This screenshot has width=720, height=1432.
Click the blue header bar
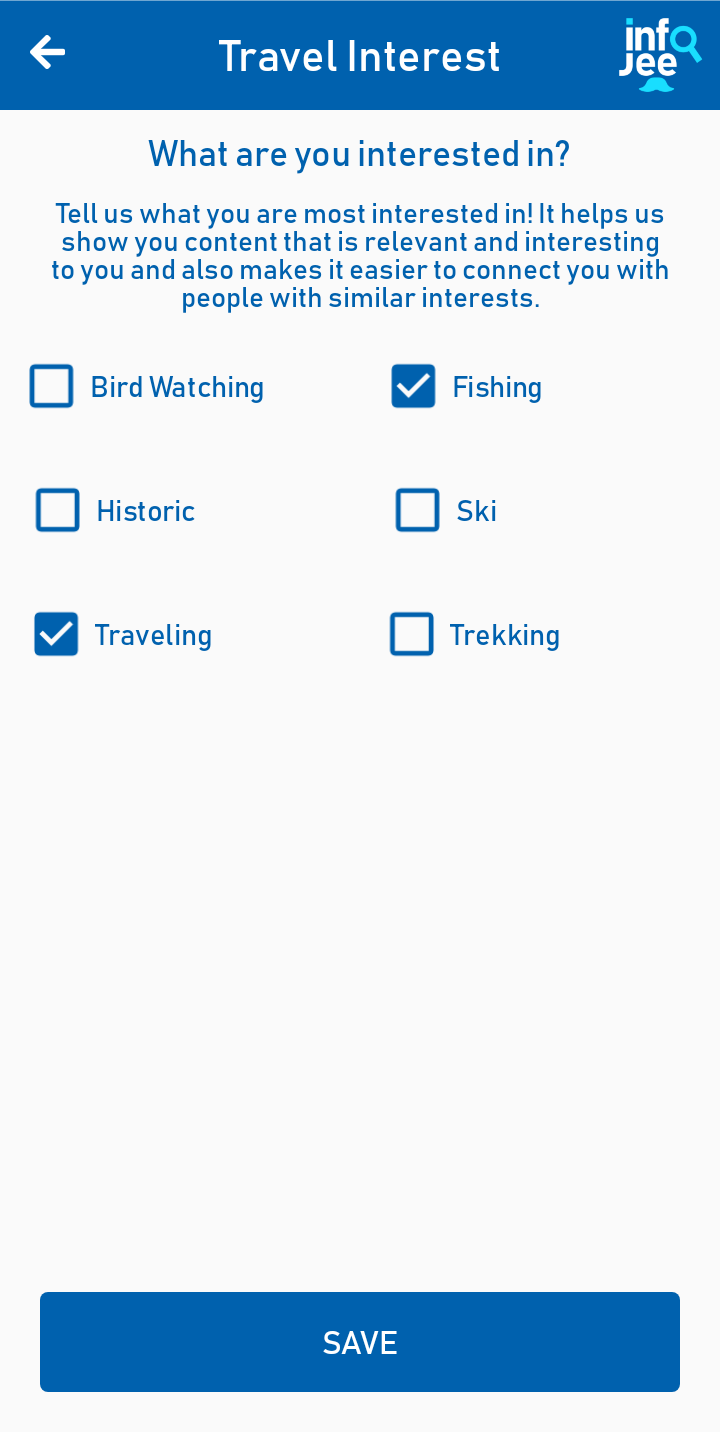click(360, 54)
